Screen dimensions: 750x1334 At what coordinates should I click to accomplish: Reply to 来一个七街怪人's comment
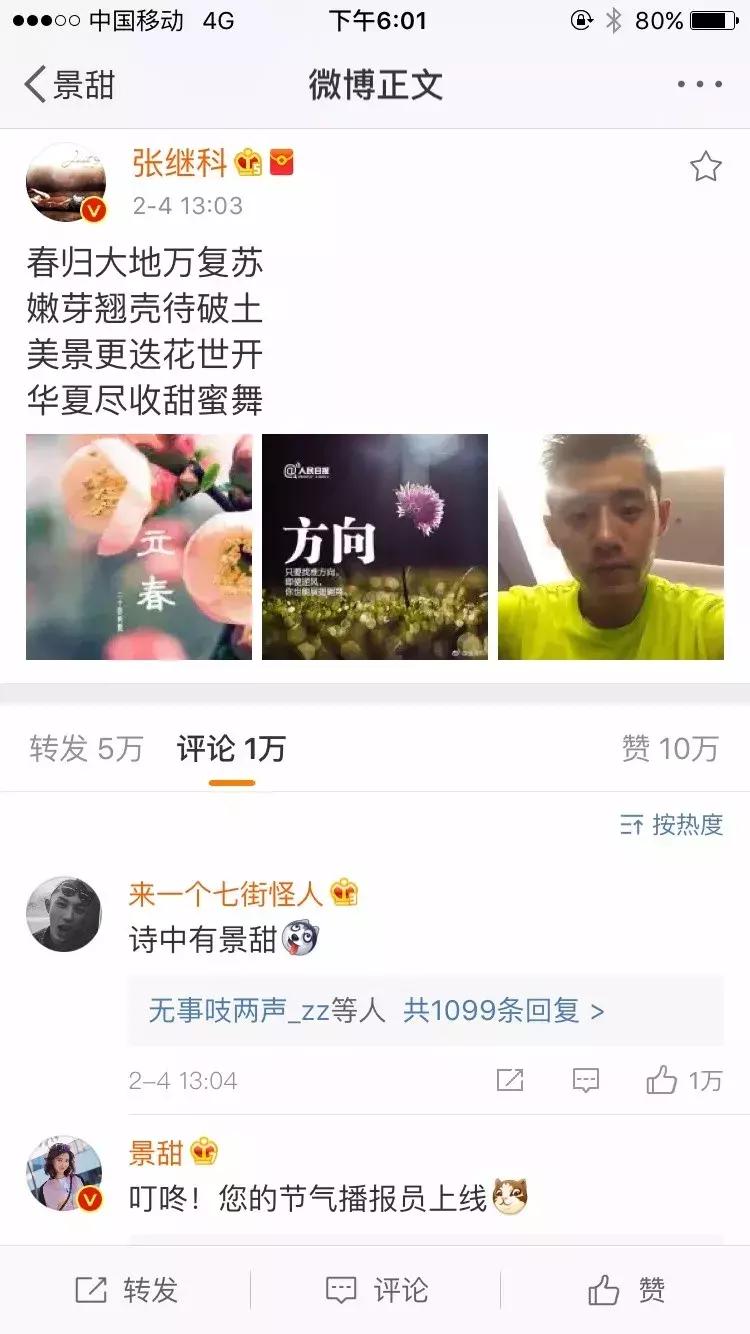click(586, 1080)
